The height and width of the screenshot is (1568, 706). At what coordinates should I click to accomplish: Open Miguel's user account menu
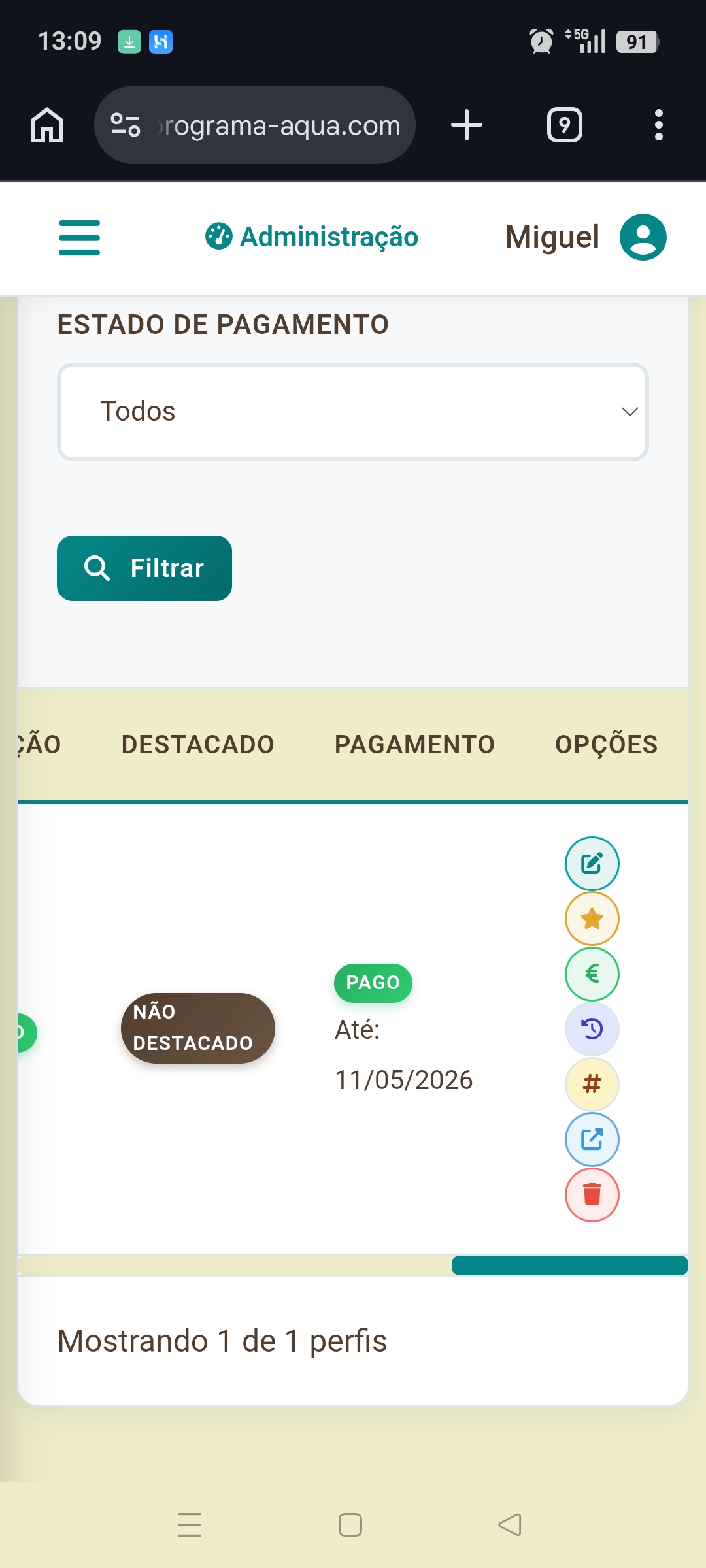click(643, 237)
